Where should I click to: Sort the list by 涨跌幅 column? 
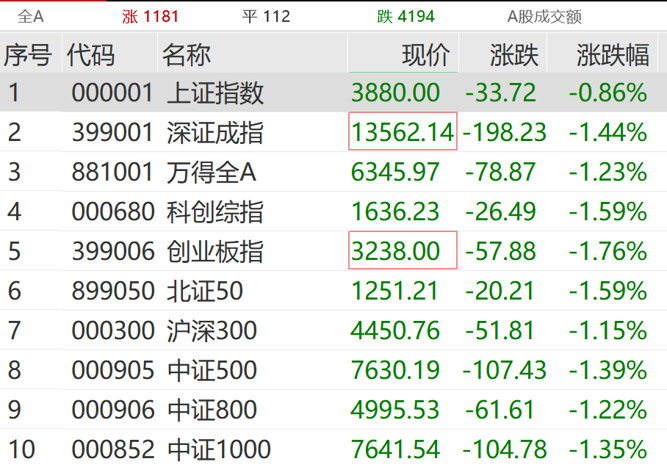pyautogui.click(x=612, y=55)
